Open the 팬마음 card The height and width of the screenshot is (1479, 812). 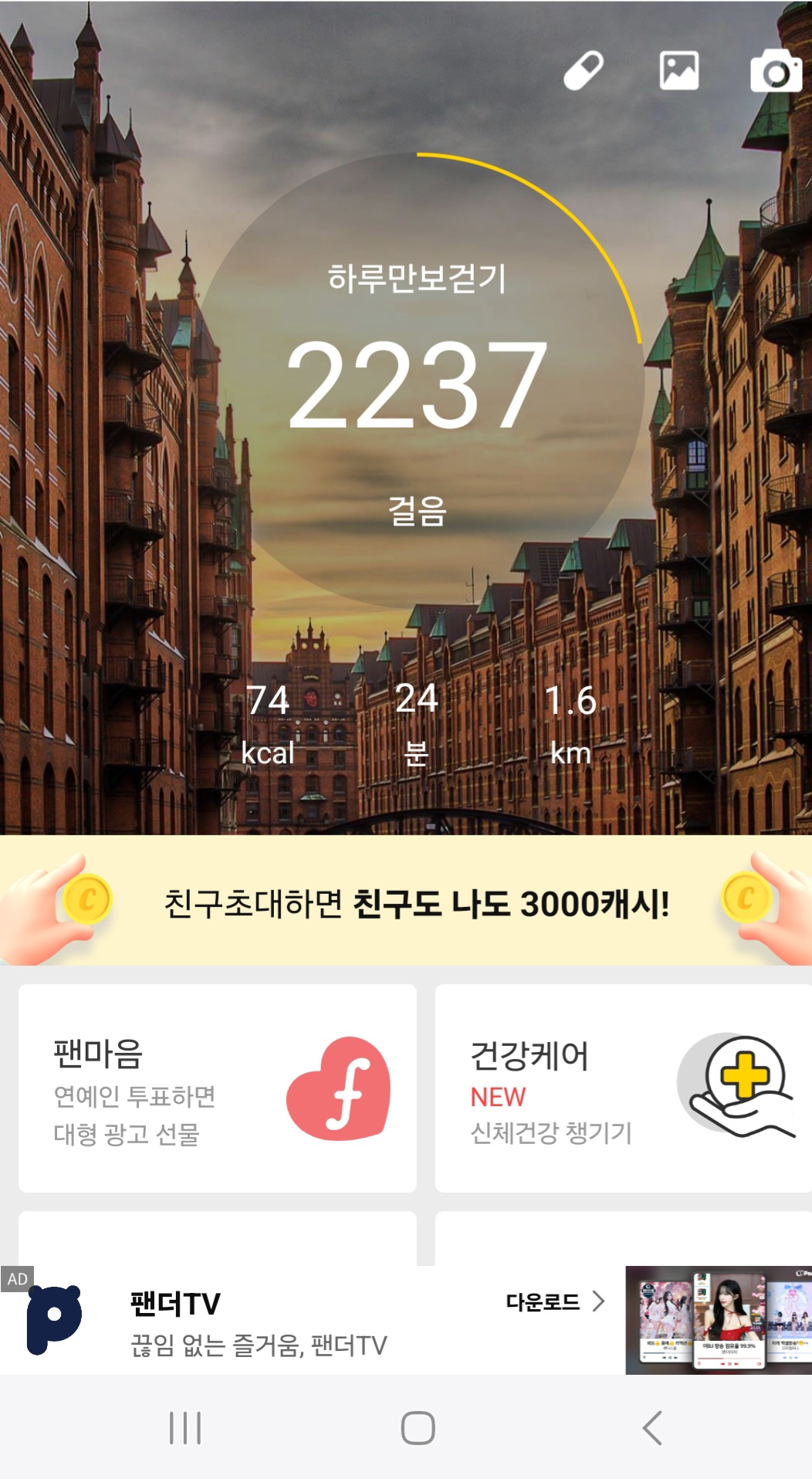(217, 1088)
